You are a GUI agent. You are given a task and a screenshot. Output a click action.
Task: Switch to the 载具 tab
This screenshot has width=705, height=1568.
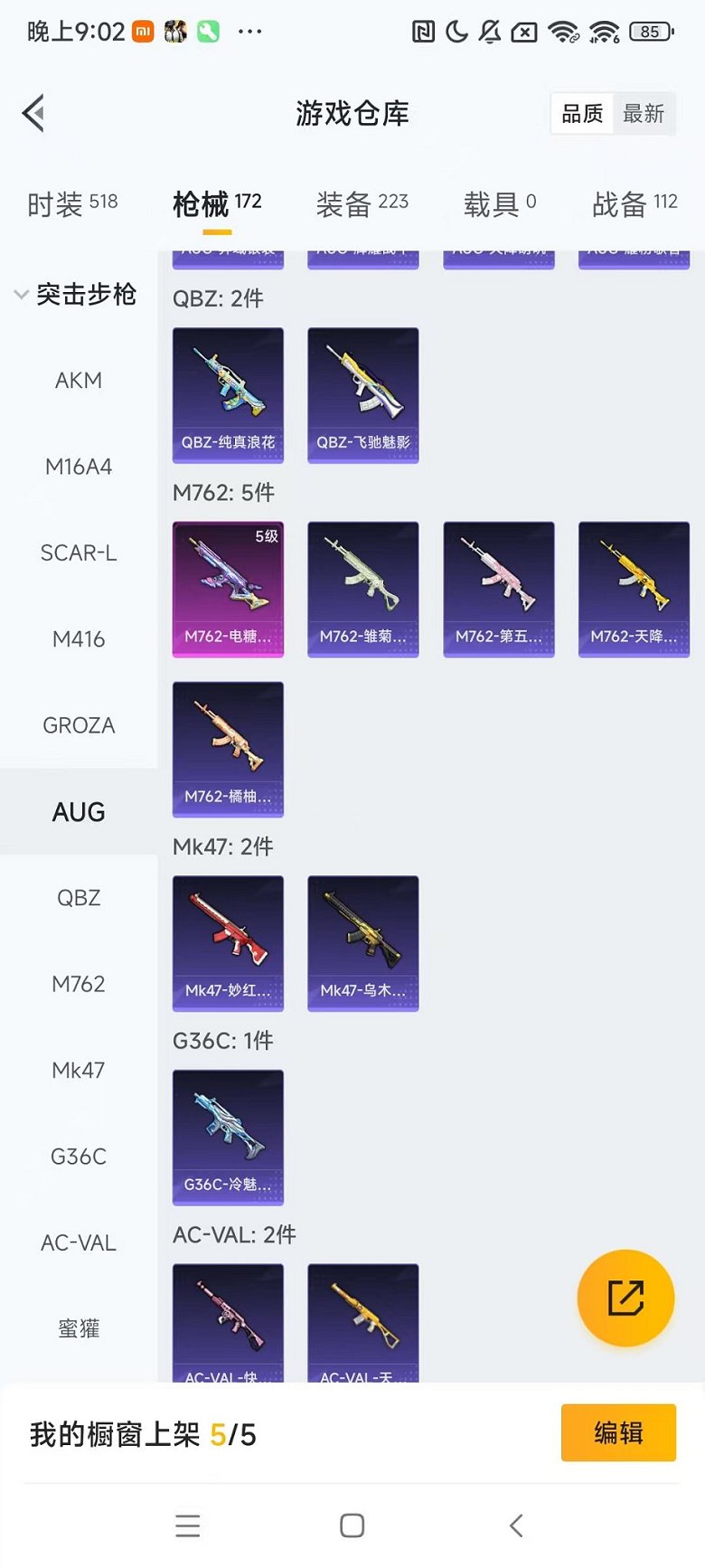click(499, 204)
